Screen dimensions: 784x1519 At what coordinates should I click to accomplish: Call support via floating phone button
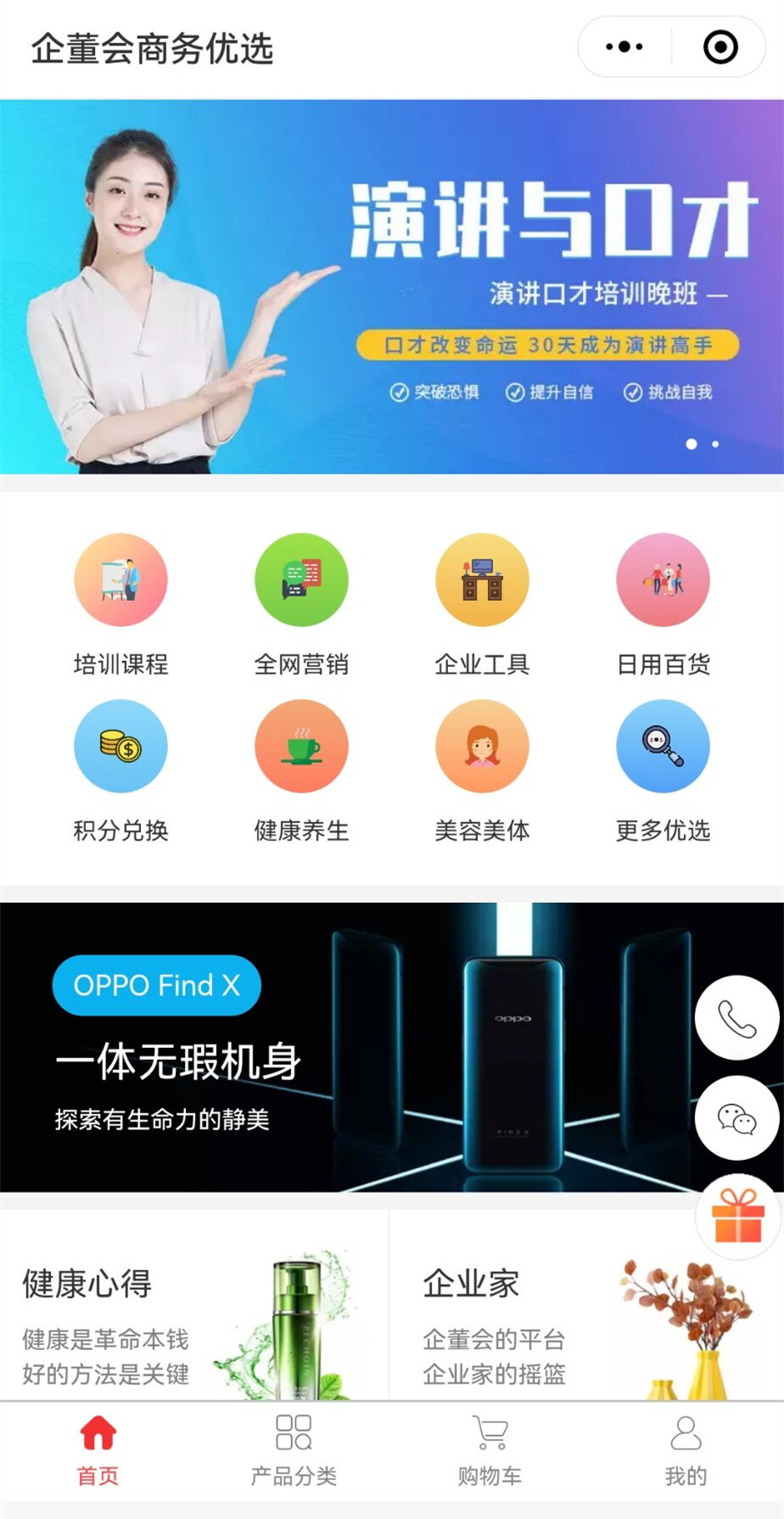click(x=737, y=1017)
